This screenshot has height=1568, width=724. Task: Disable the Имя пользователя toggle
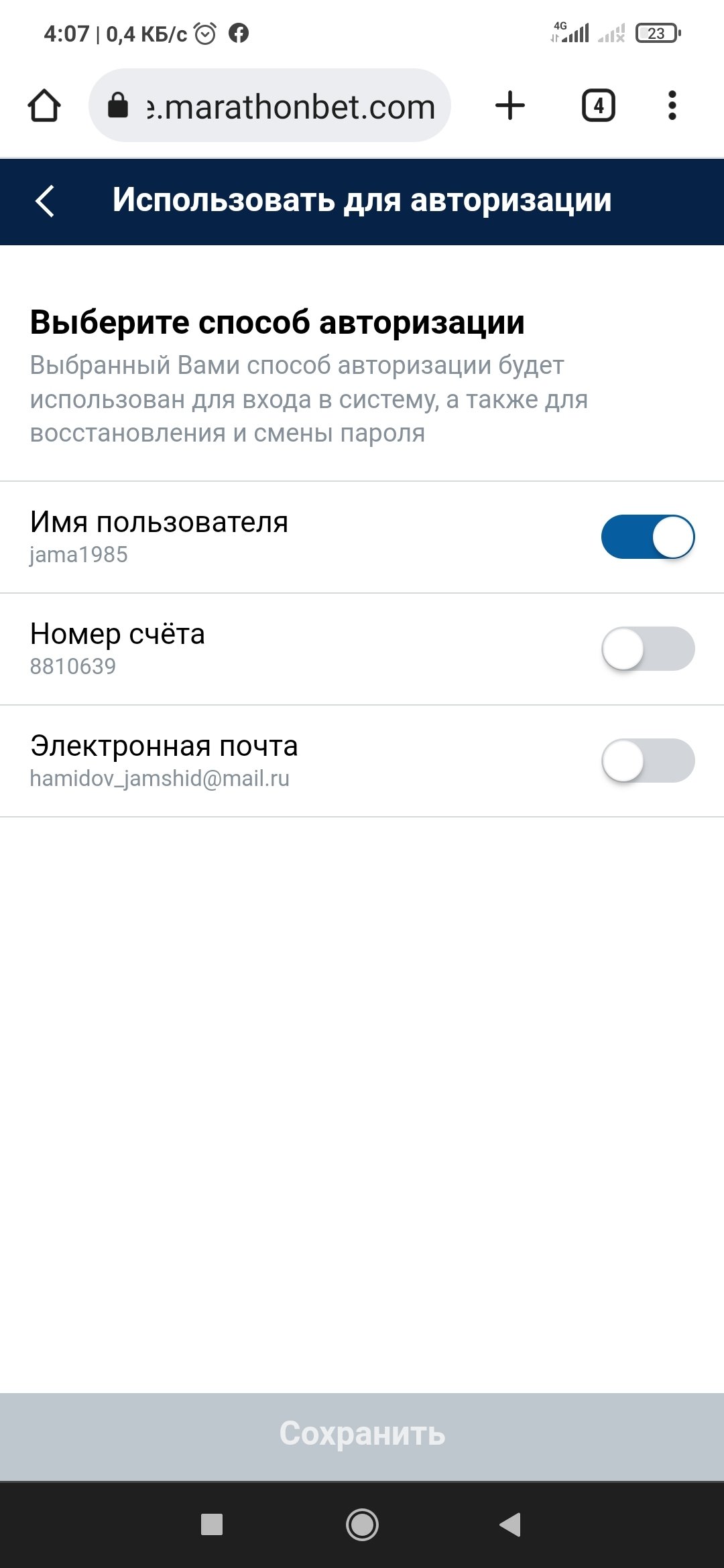[x=648, y=537]
